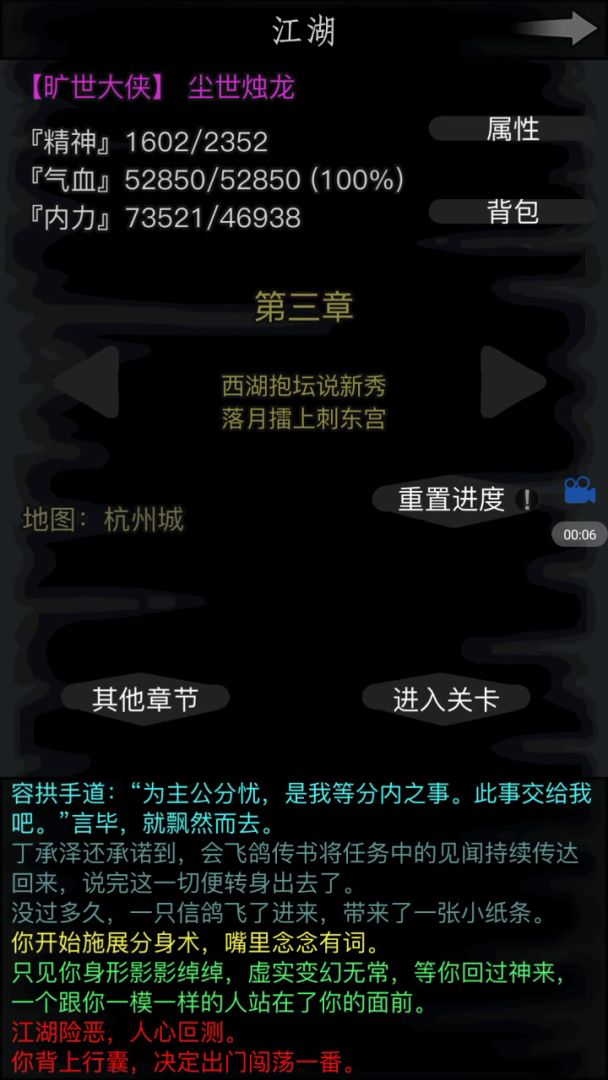Image resolution: width=608 pixels, height=1080 pixels.
Task: Go to the previous chapter arrow
Action: click(87, 381)
